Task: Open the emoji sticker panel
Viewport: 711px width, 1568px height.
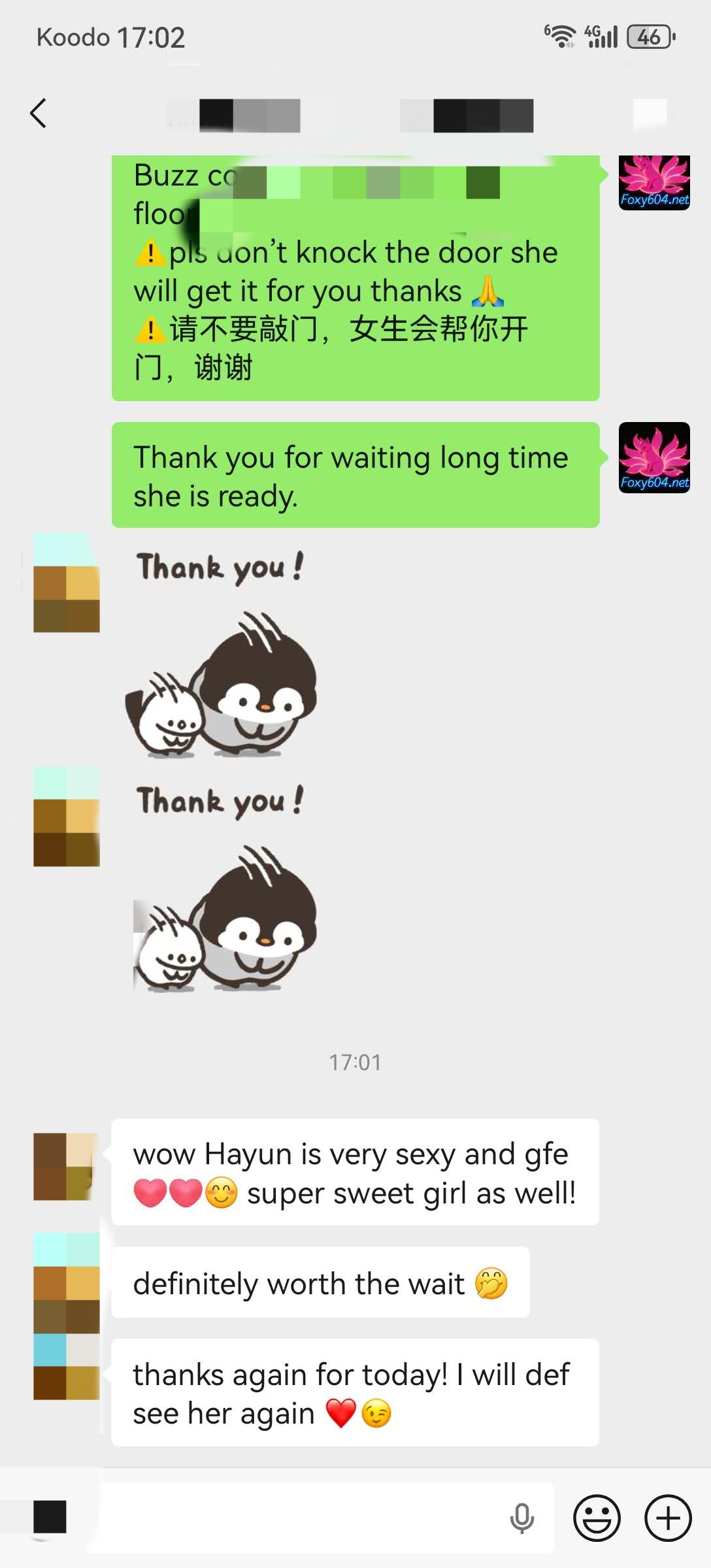Action: click(x=596, y=1517)
